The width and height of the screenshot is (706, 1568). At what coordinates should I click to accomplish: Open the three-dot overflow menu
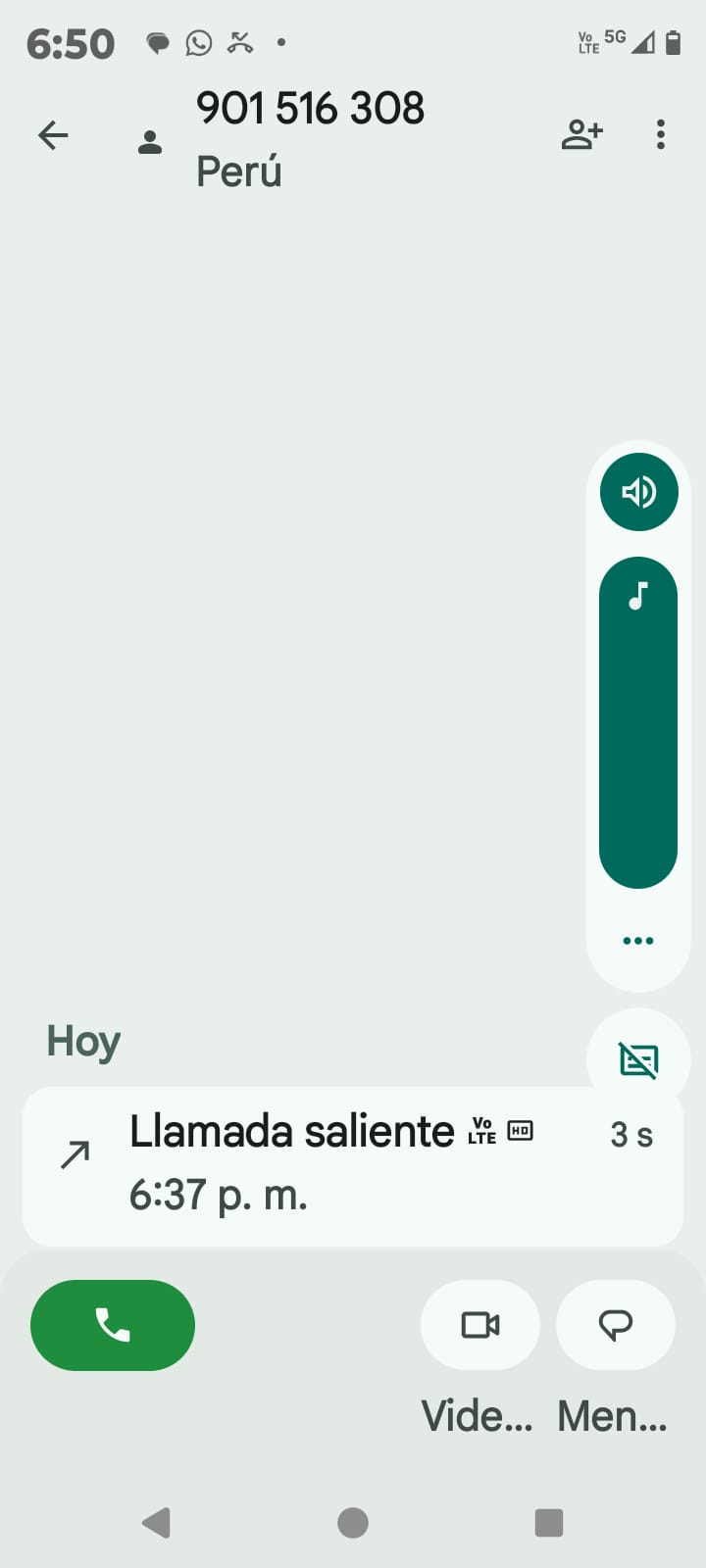[x=660, y=134]
